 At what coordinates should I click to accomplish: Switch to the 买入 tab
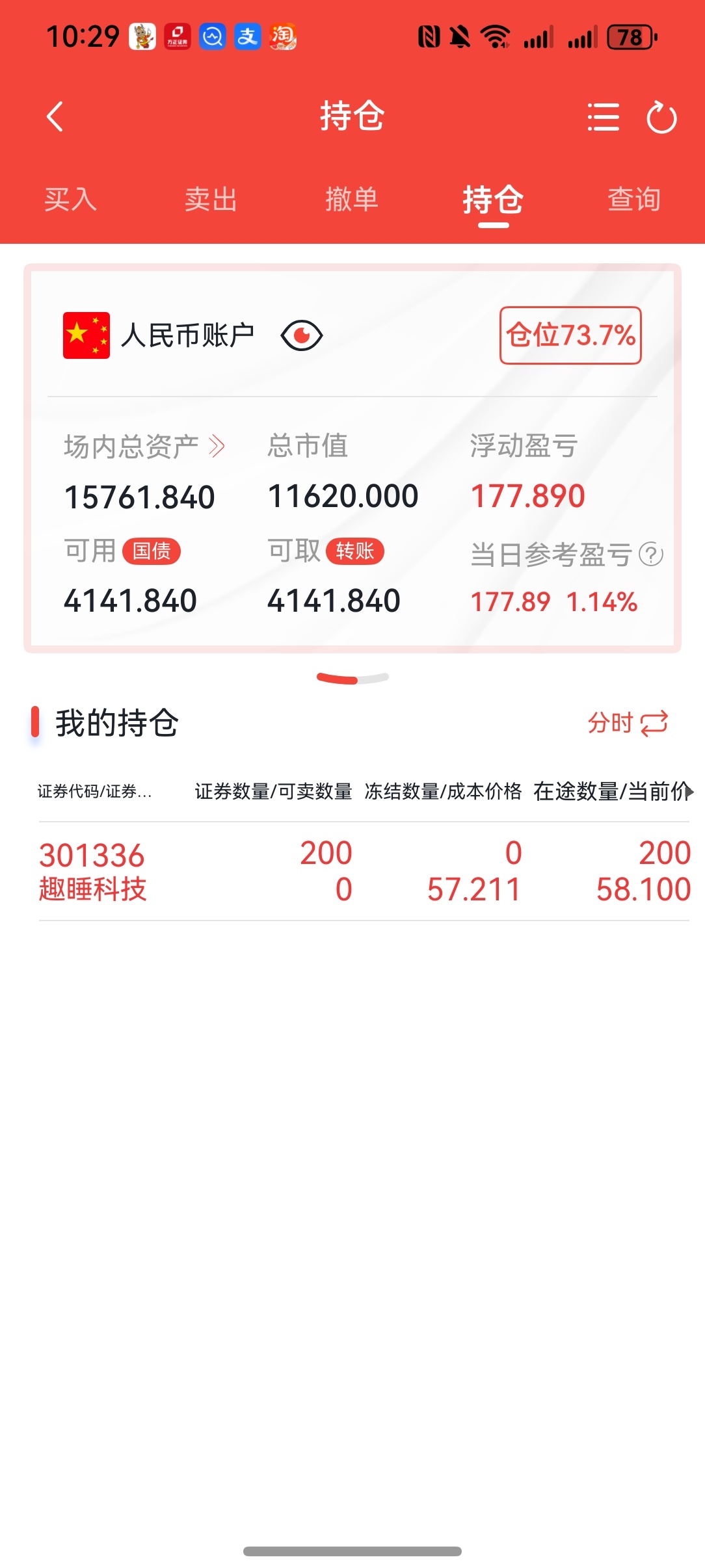70,200
